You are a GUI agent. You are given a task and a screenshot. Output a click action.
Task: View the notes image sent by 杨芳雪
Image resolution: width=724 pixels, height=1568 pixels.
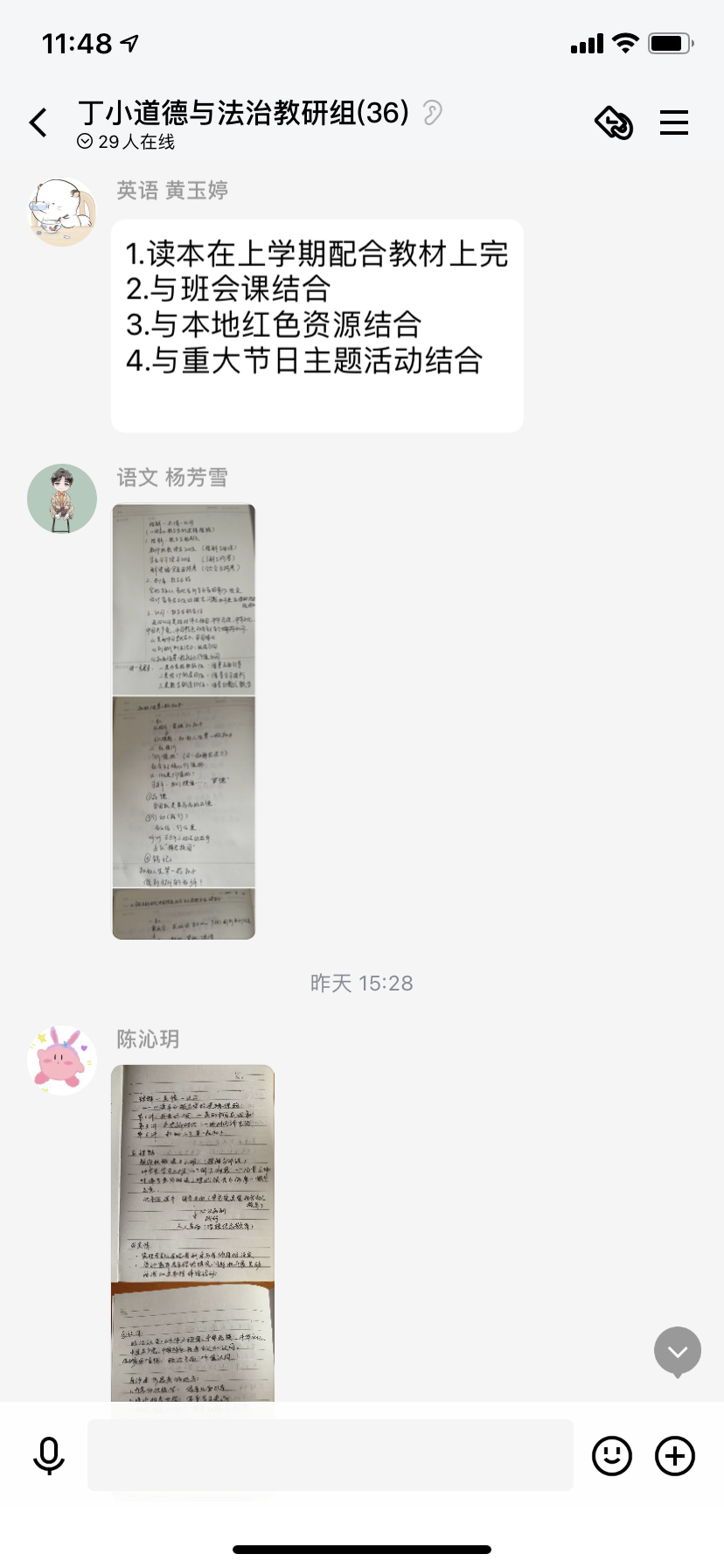tap(184, 721)
